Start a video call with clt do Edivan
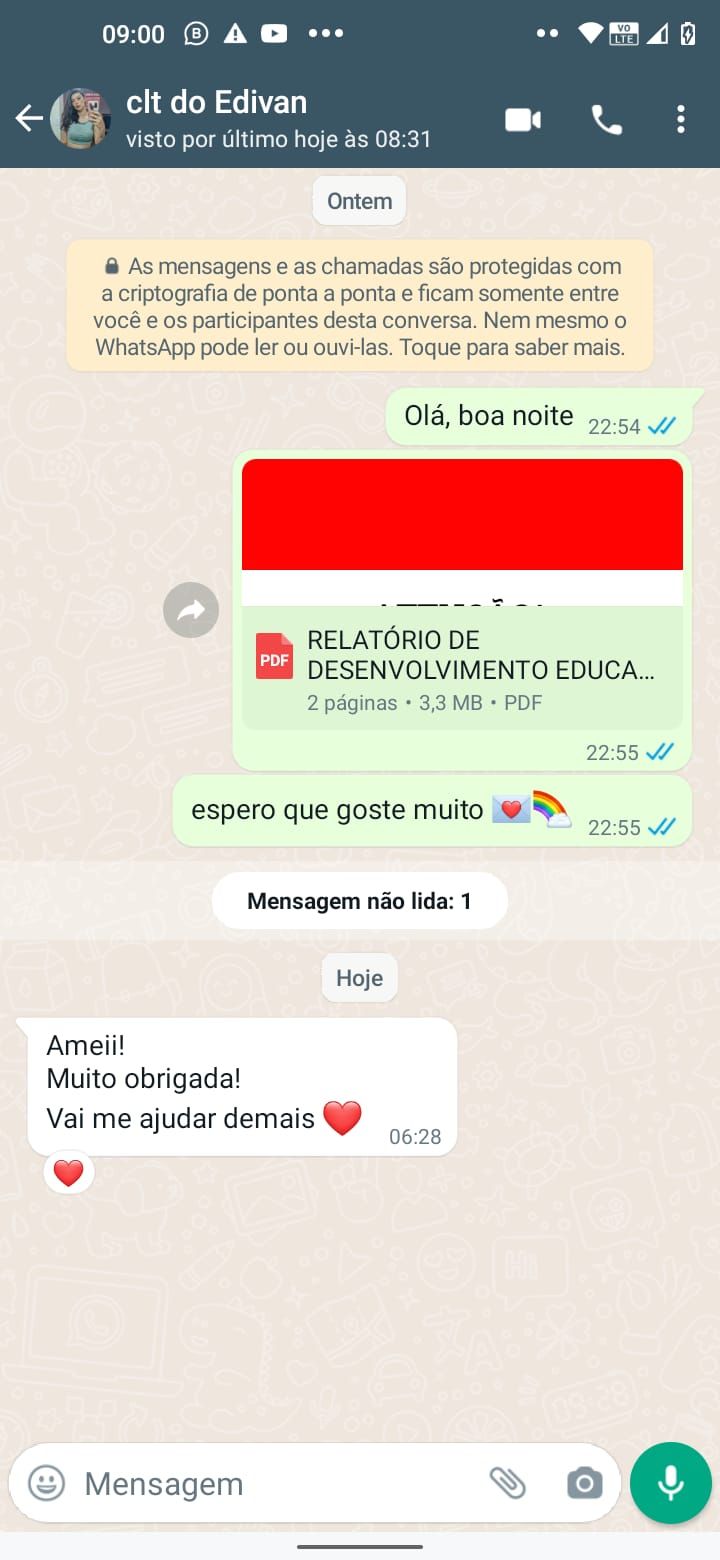 click(x=523, y=120)
